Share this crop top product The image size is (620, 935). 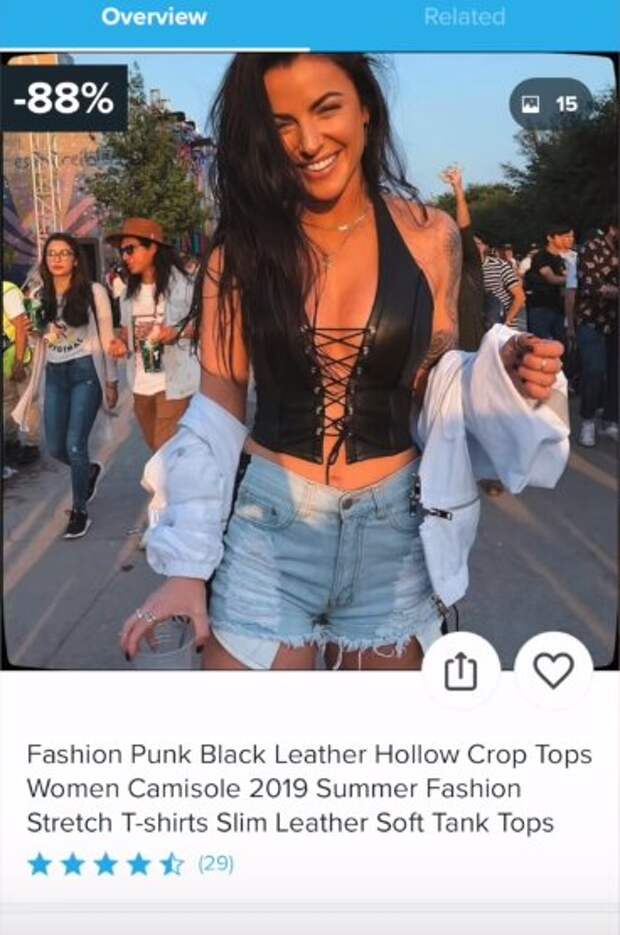pos(460,671)
